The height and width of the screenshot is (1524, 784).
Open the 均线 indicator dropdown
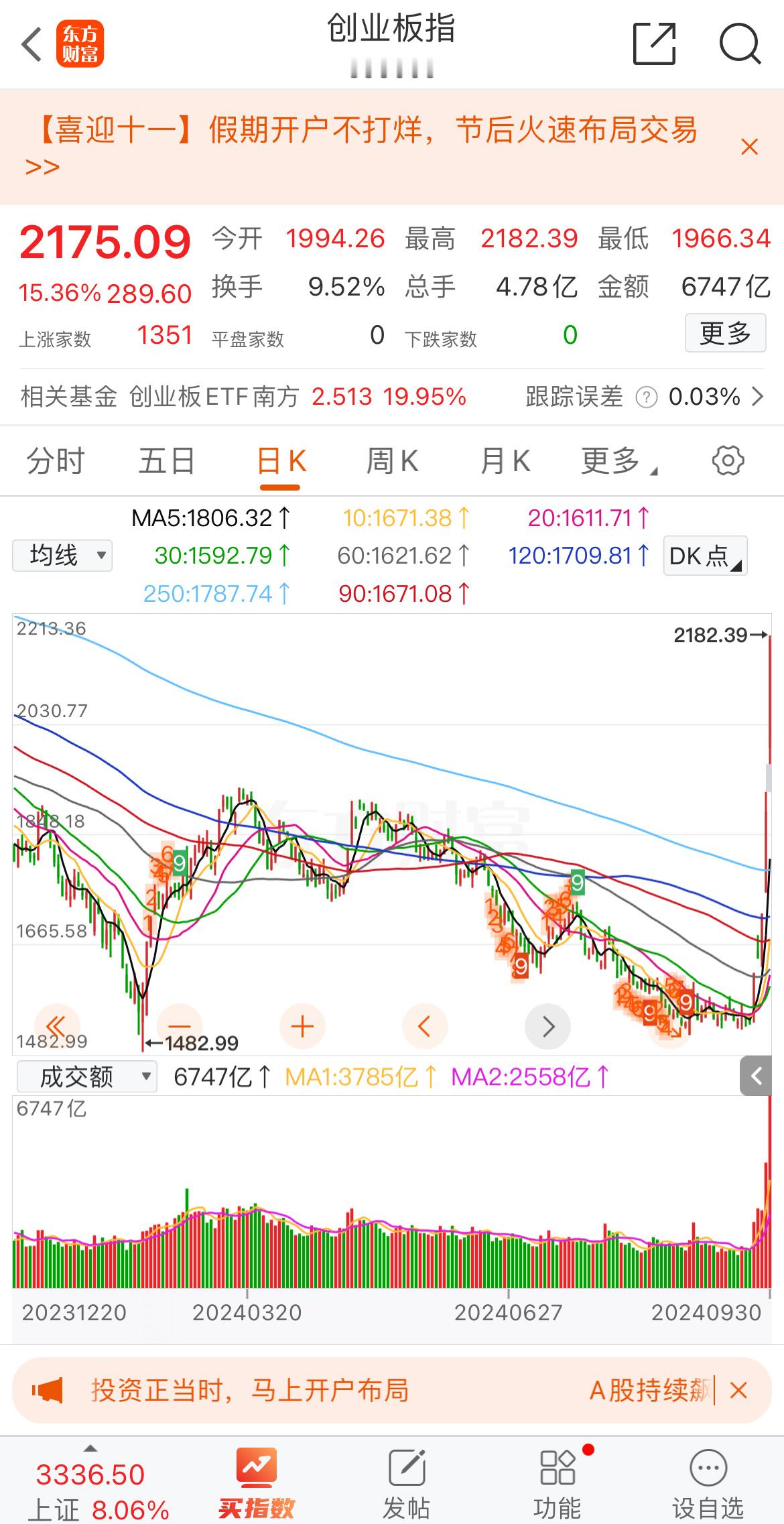pos(62,556)
